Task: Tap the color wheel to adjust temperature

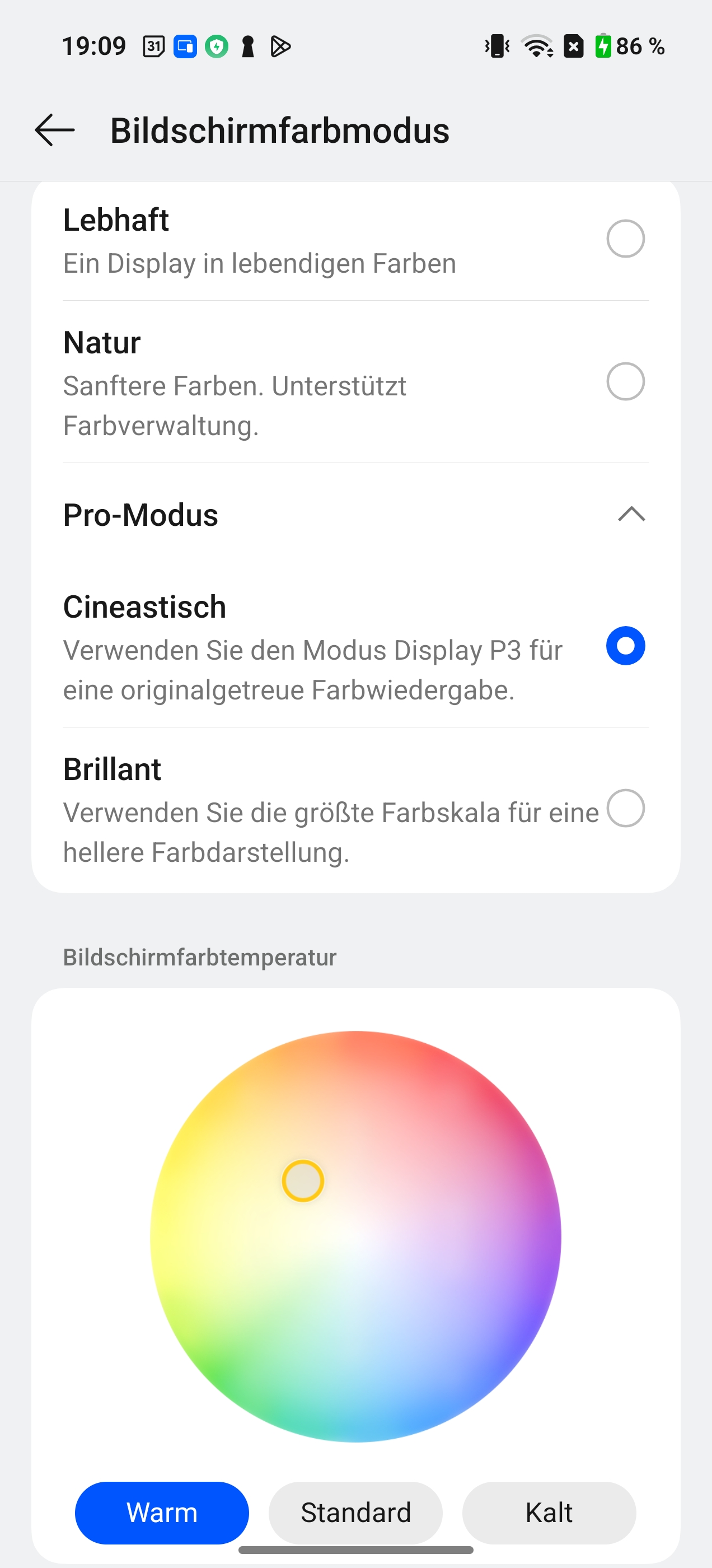Action: click(x=355, y=1236)
